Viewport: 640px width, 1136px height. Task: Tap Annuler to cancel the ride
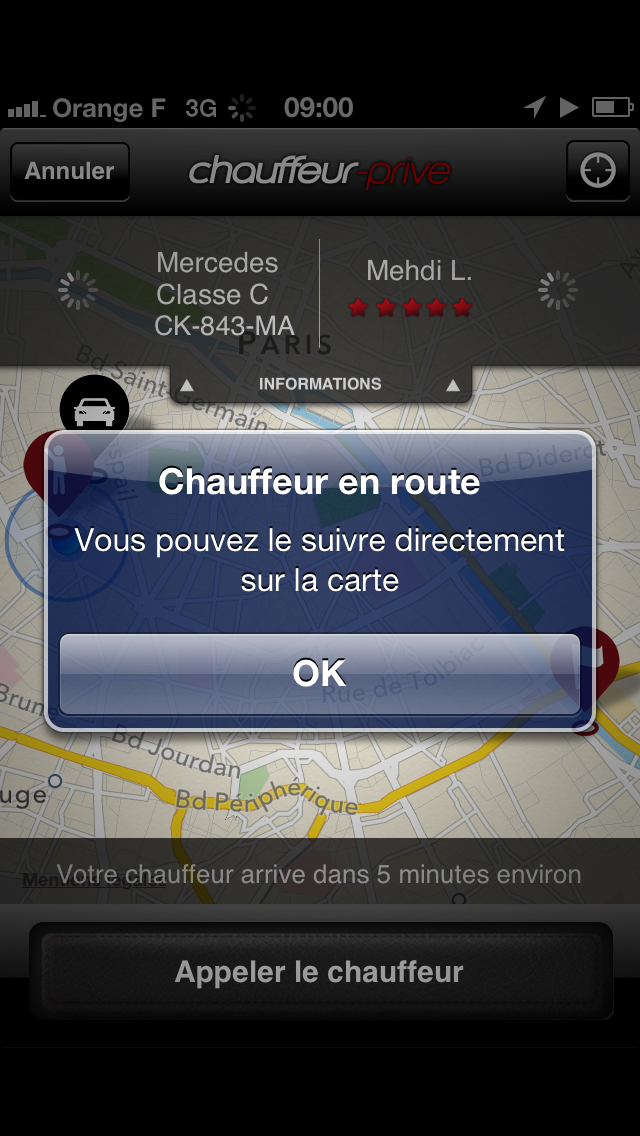point(70,171)
